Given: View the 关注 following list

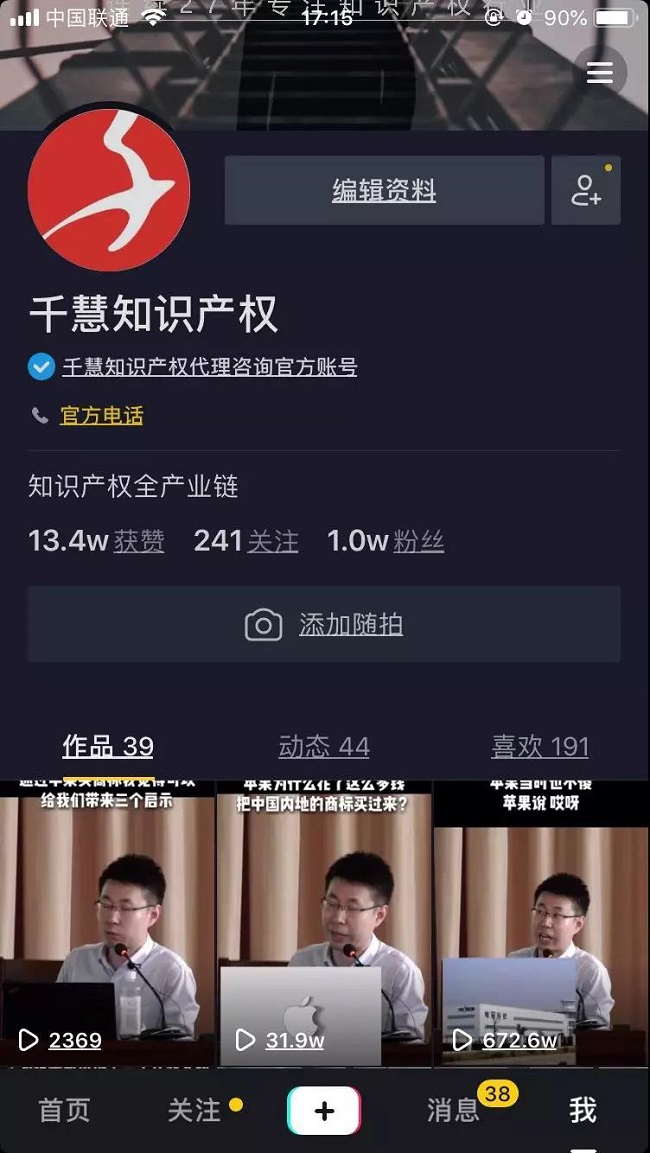Looking at the screenshot, I should click(247, 541).
